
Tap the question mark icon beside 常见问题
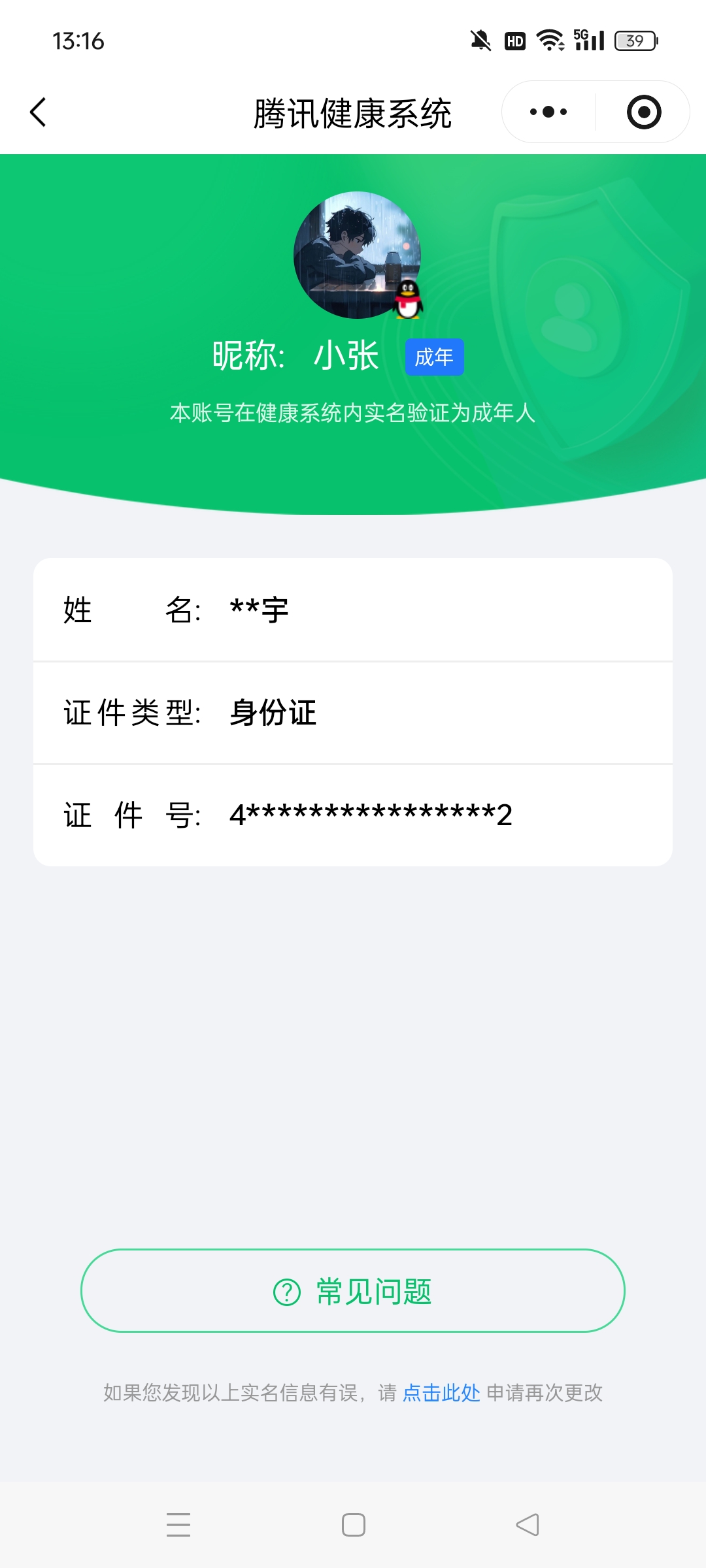(286, 1290)
